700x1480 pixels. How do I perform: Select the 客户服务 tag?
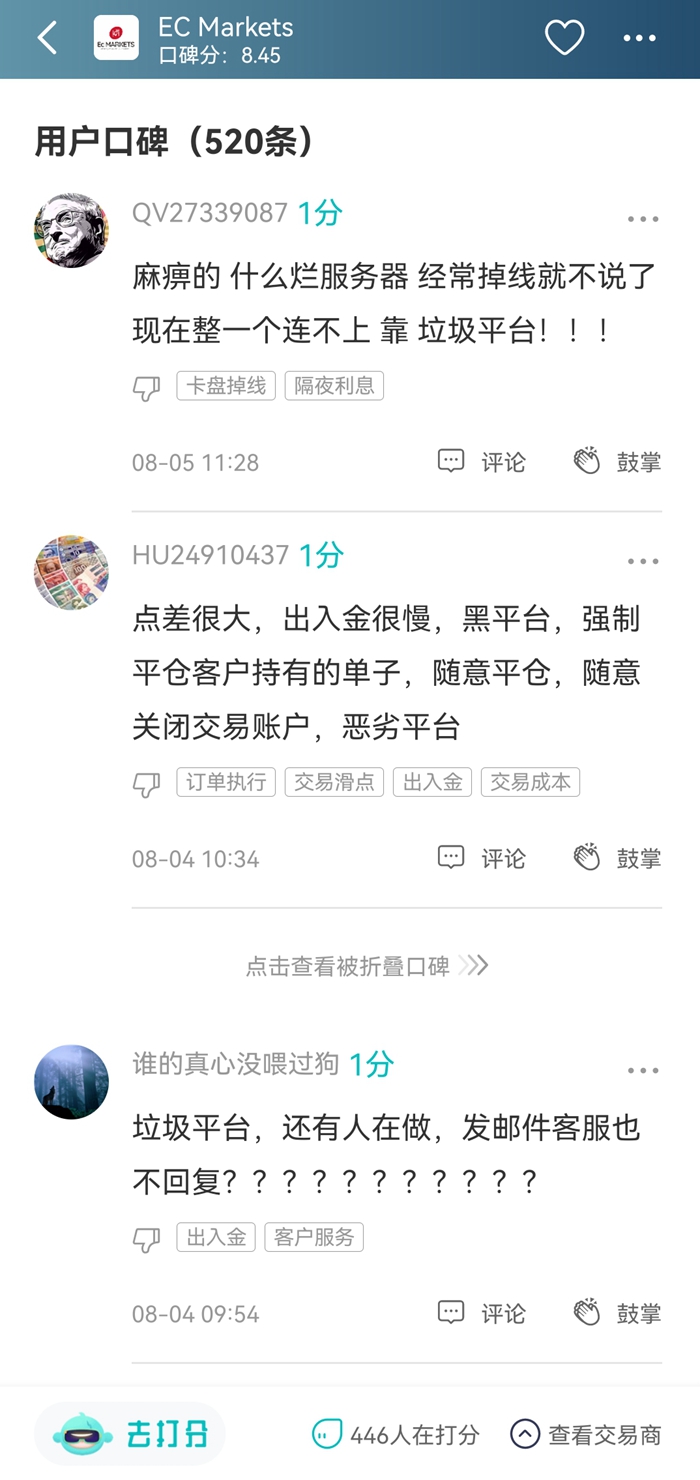point(314,1237)
